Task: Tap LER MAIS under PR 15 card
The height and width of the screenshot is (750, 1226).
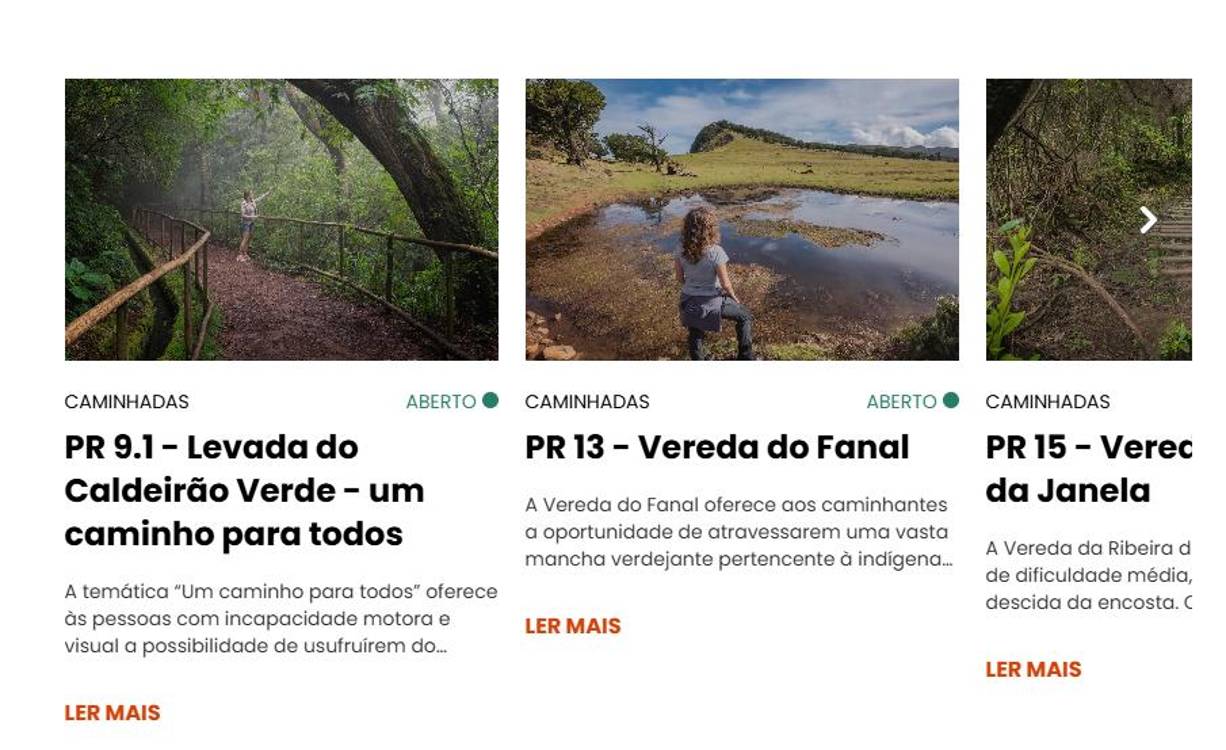Action: point(1033,669)
